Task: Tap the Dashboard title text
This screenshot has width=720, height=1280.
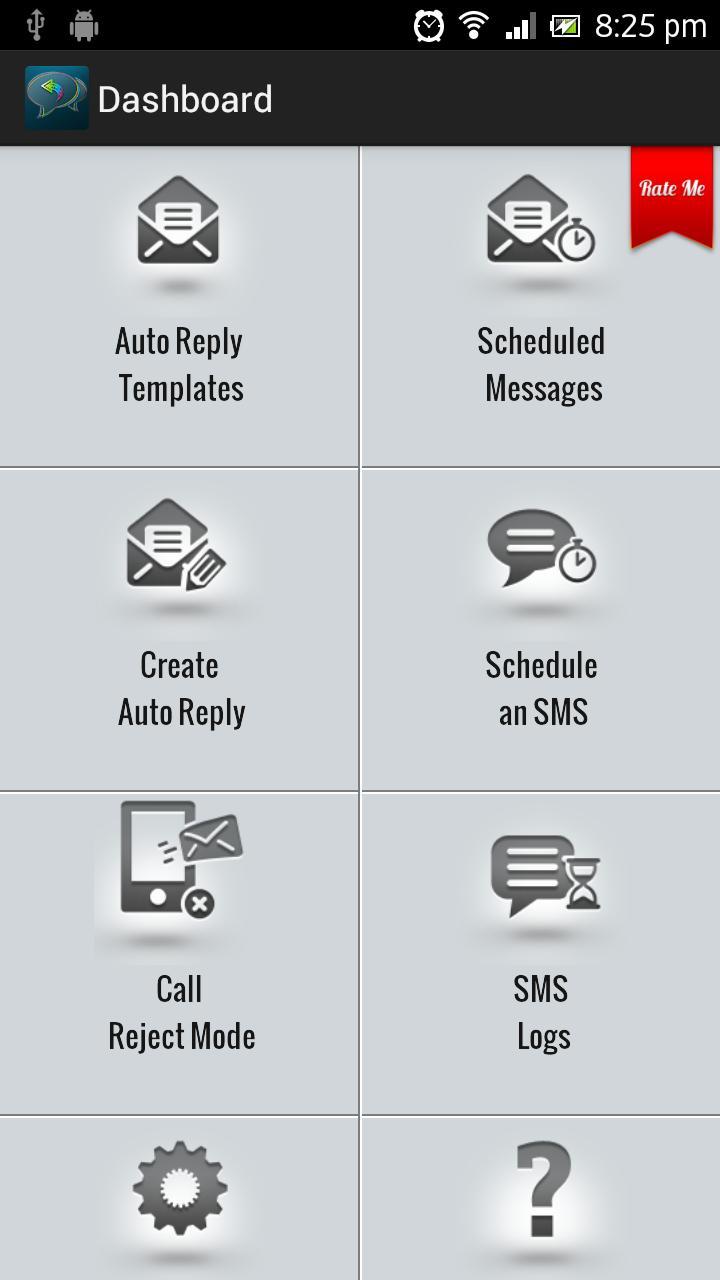Action: click(186, 98)
